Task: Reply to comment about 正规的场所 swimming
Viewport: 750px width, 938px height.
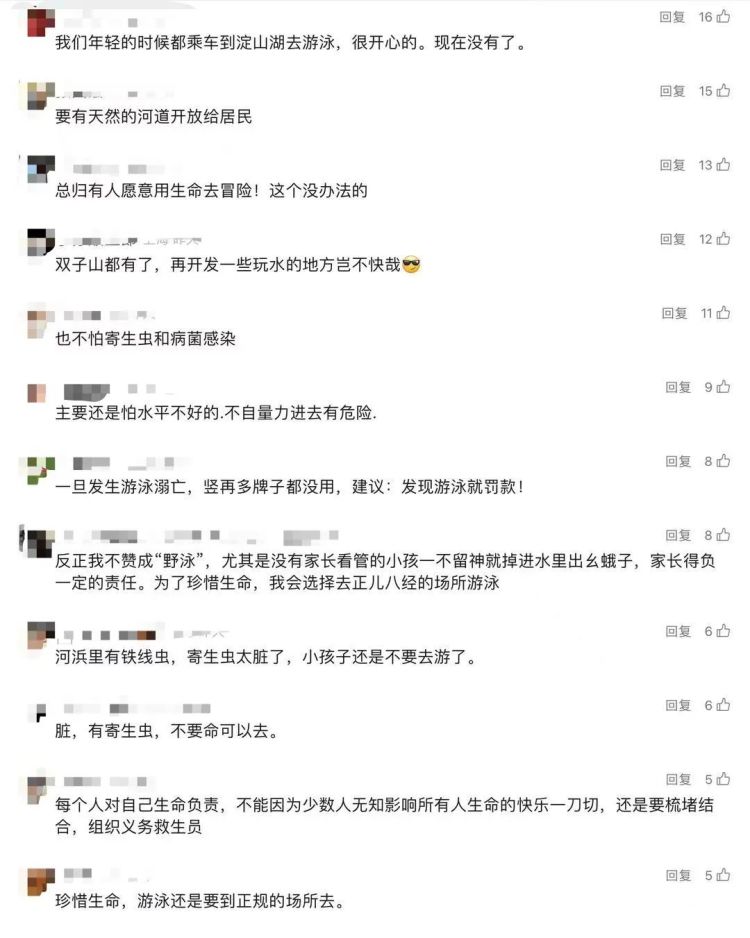Action: tap(679, 875)
